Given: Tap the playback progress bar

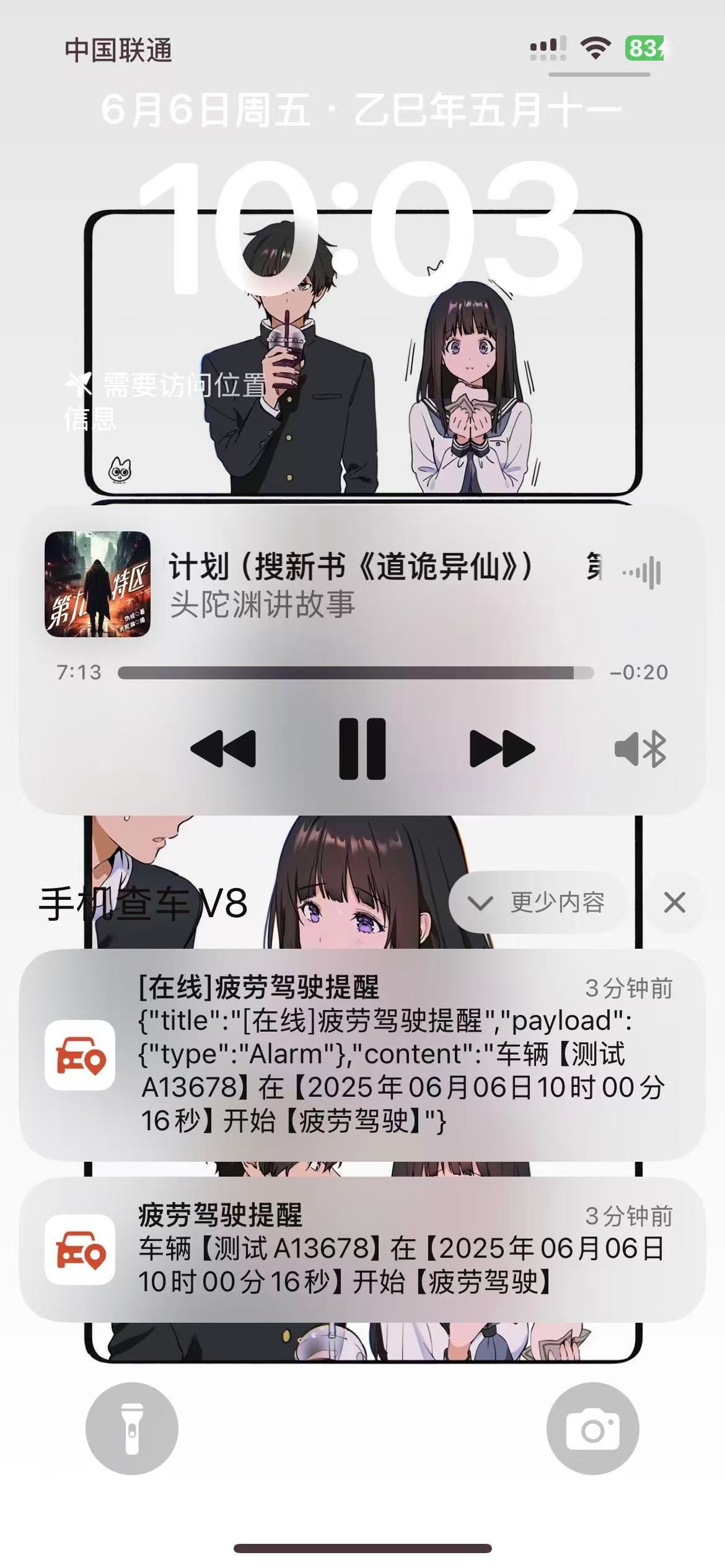Looking at the screenshot, I should pyautogui.click(x=355, y=673).
